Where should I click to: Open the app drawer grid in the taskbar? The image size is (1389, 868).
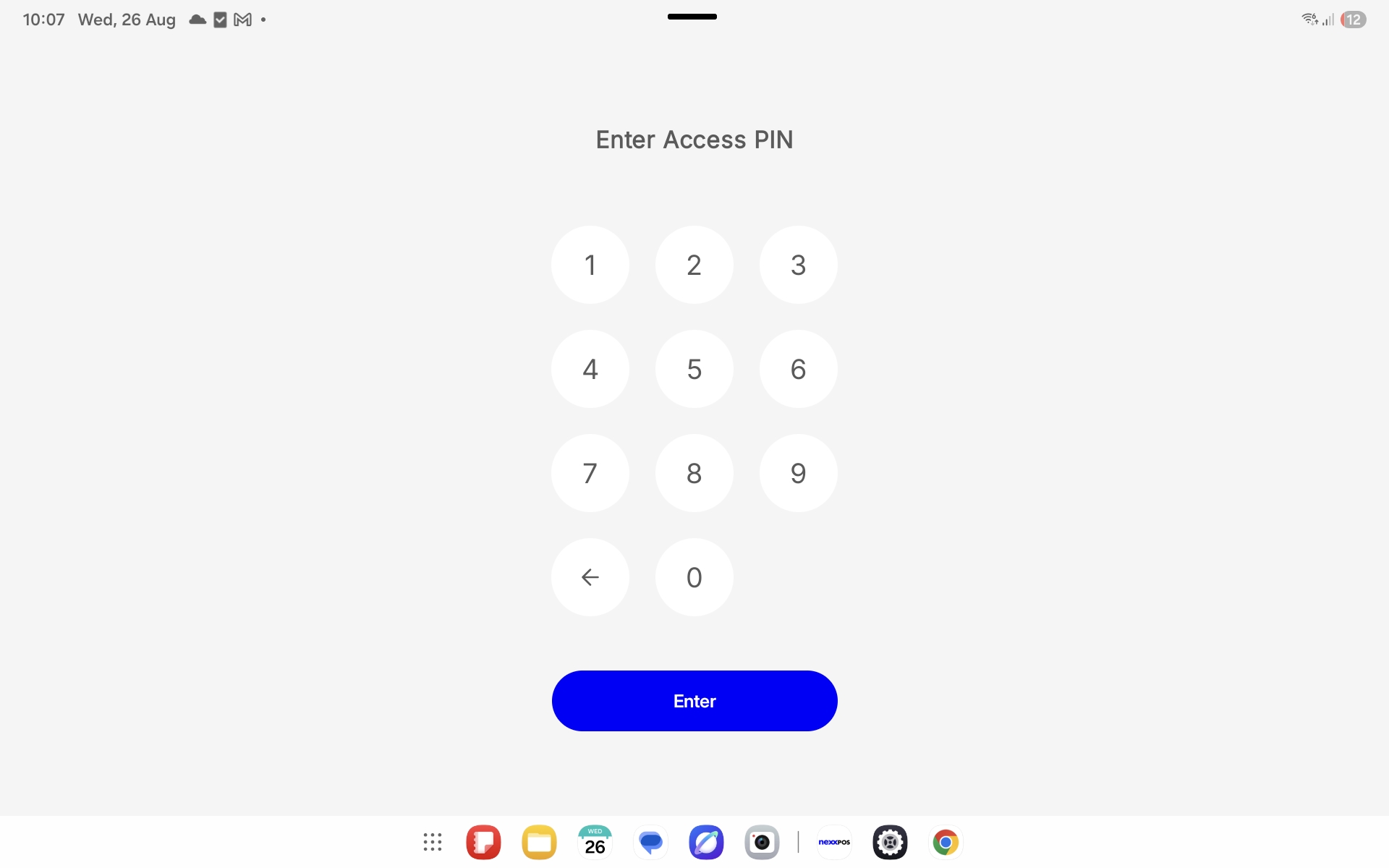(x=433, y=842)
